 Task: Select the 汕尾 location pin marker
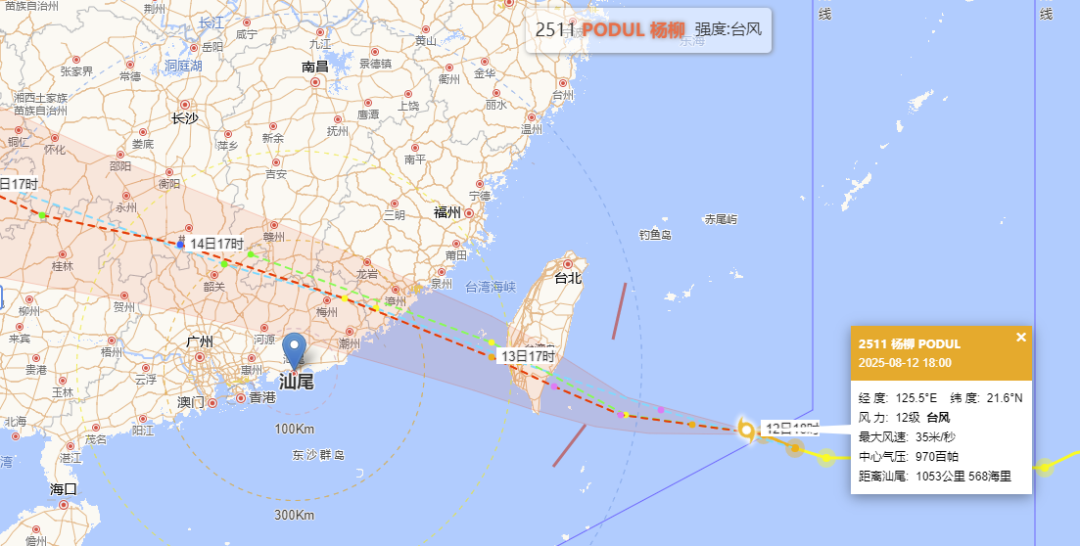[294, 351]
